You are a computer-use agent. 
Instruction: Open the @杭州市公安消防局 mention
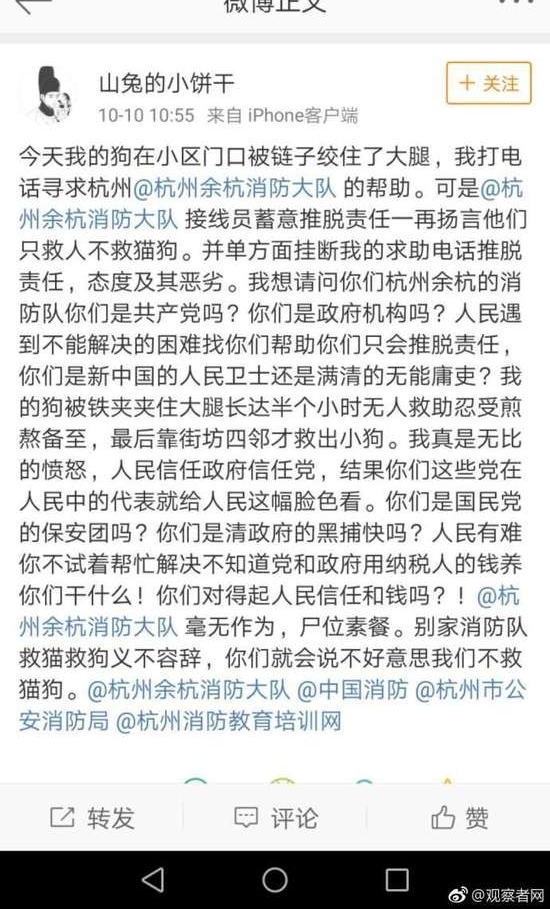click(272, 706)
